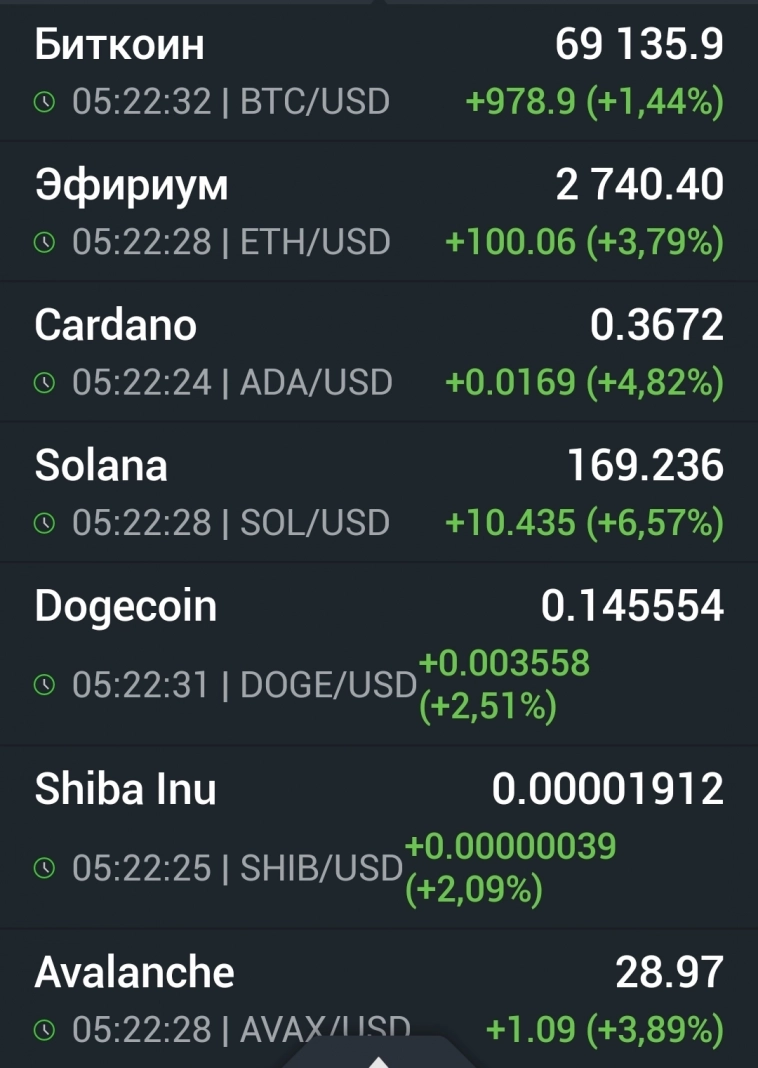Open the Биткоин BTC/USD quote
The width and height of the screenshot is (758, 1068).
[378, 72]
